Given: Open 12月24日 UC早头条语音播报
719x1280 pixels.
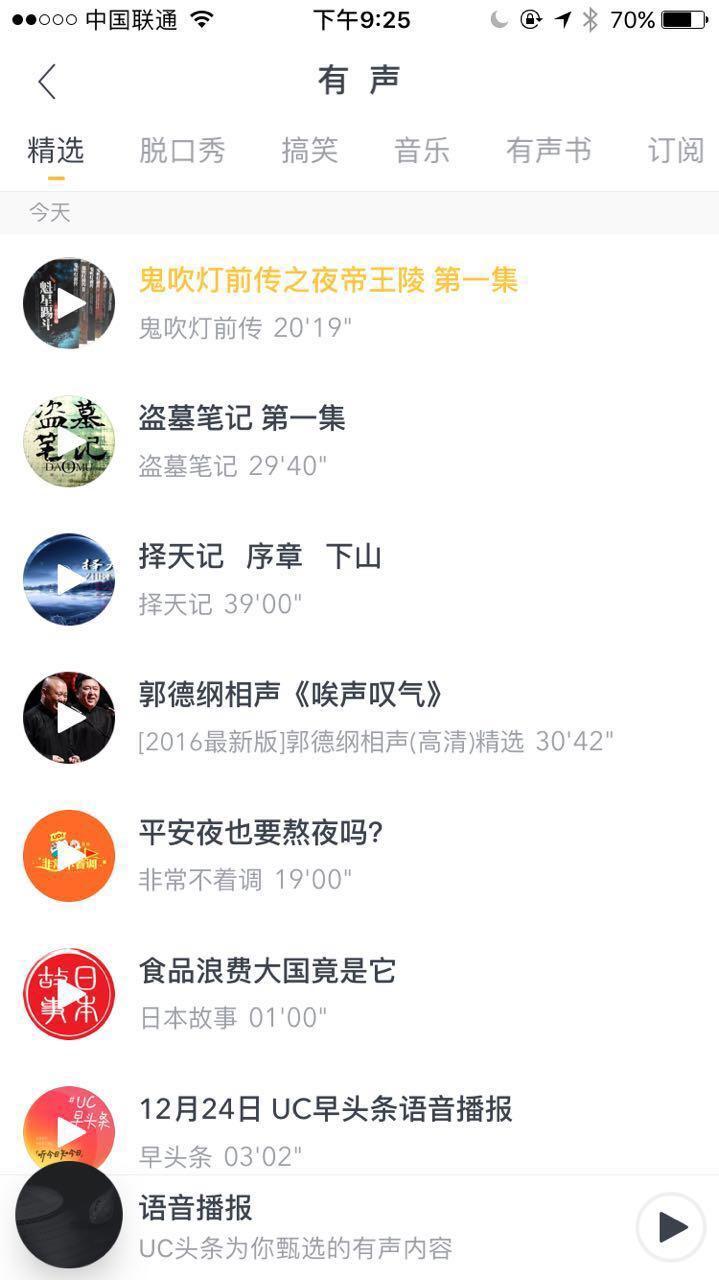Looking at the screenshot, I should 325,1109.
